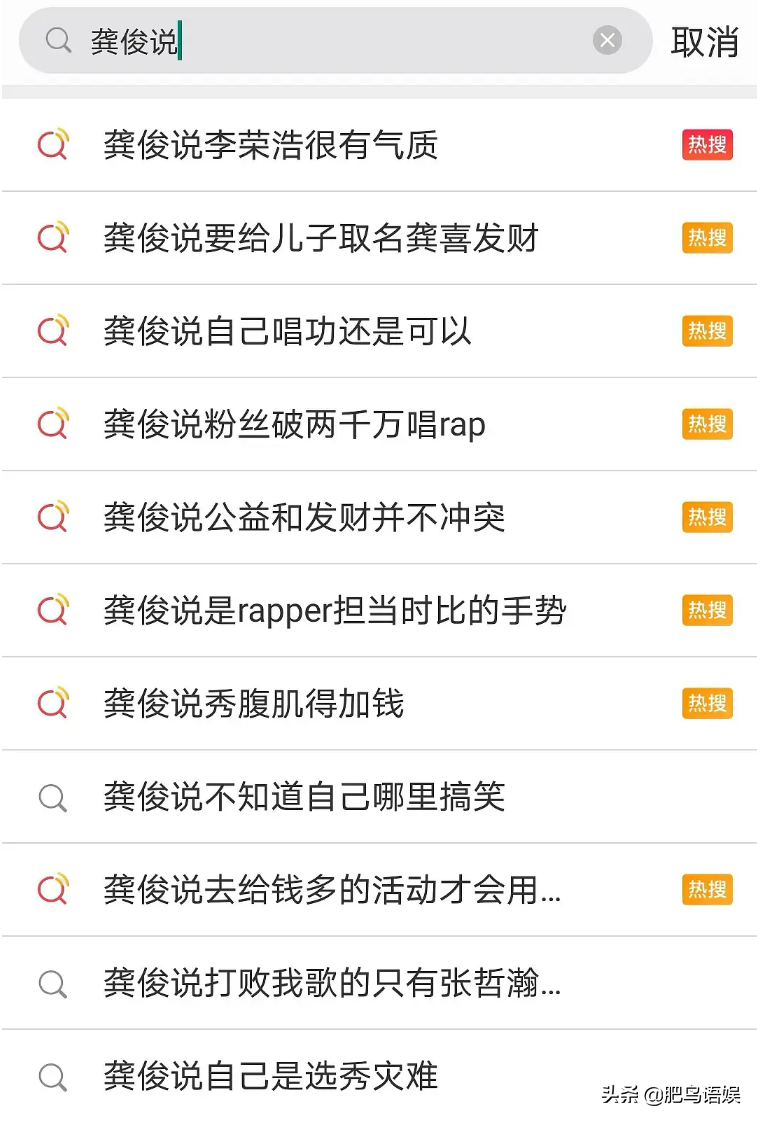The height and width of the screenshot is (1121, 757).
Task: Choose suggestion 龚俊说是rapper担当时比的手势
Action: tap(336, 610)
